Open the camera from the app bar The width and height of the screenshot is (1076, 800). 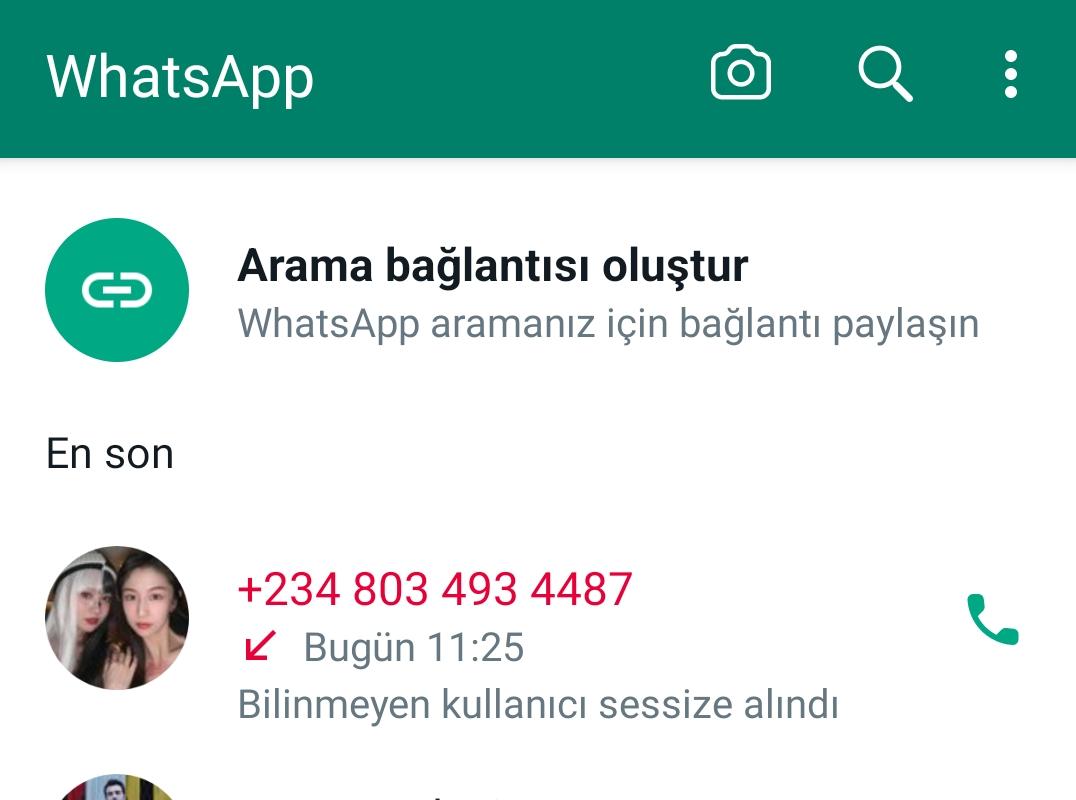(740, 75)
